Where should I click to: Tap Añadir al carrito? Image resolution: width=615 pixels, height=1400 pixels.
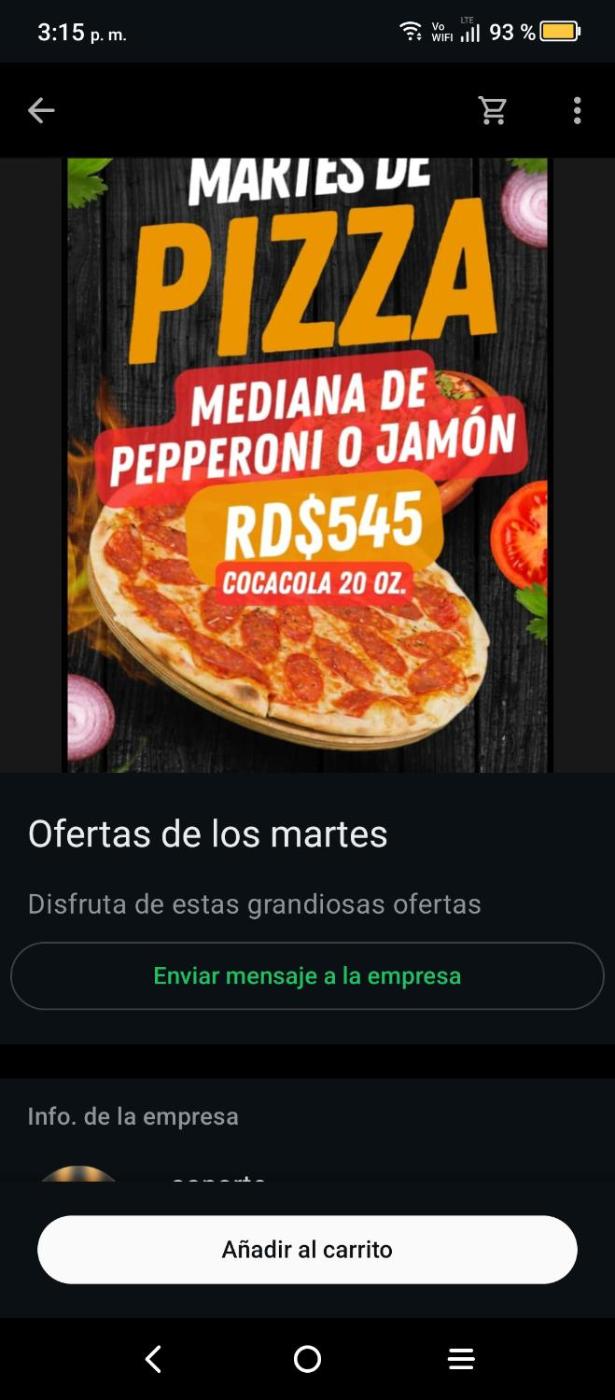click(x=307, y=1249)
